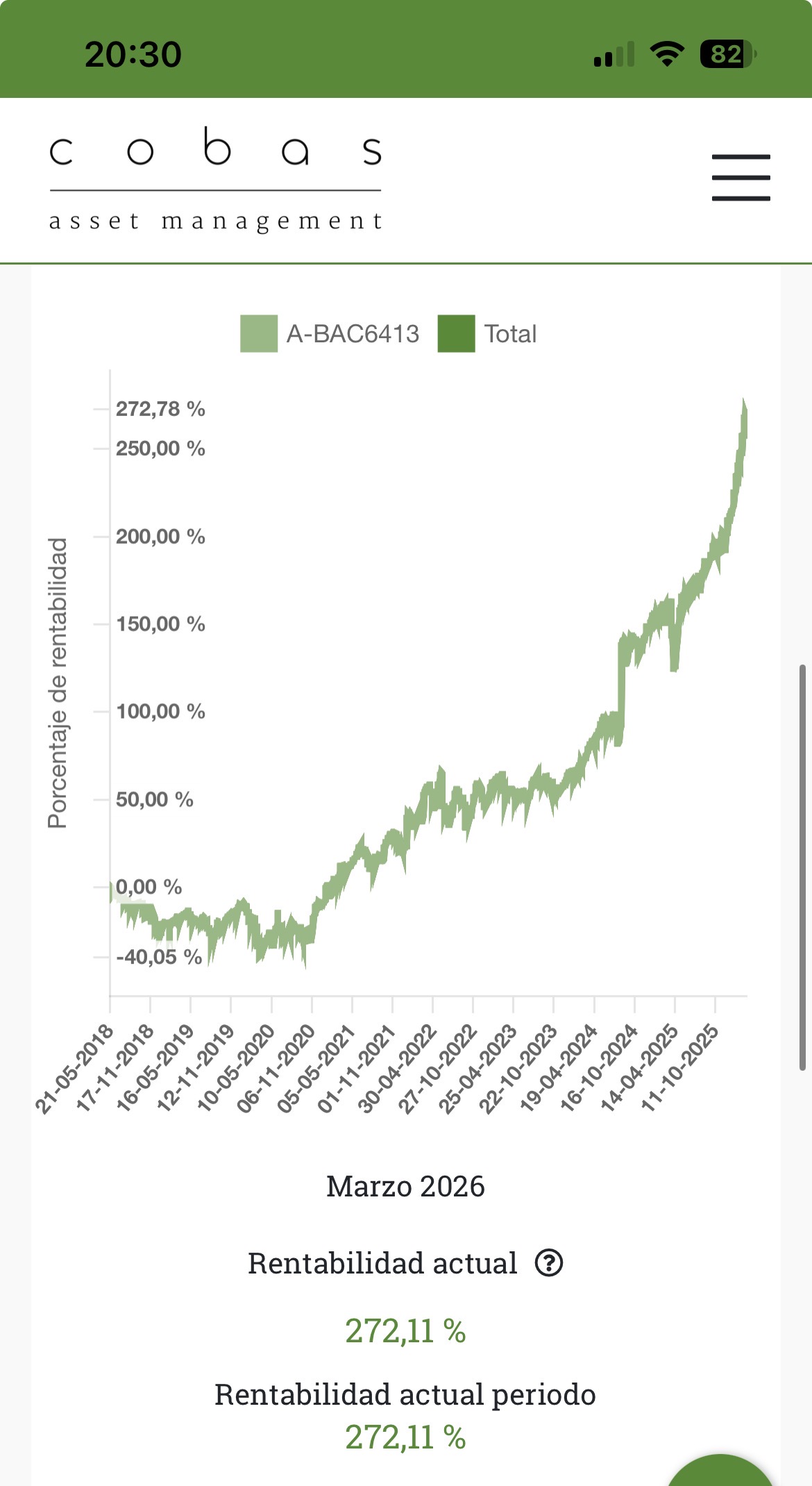Open the hamburger navigation menu
The width and height of the screenshot is (812, 1486).
(x=741, y=178)
